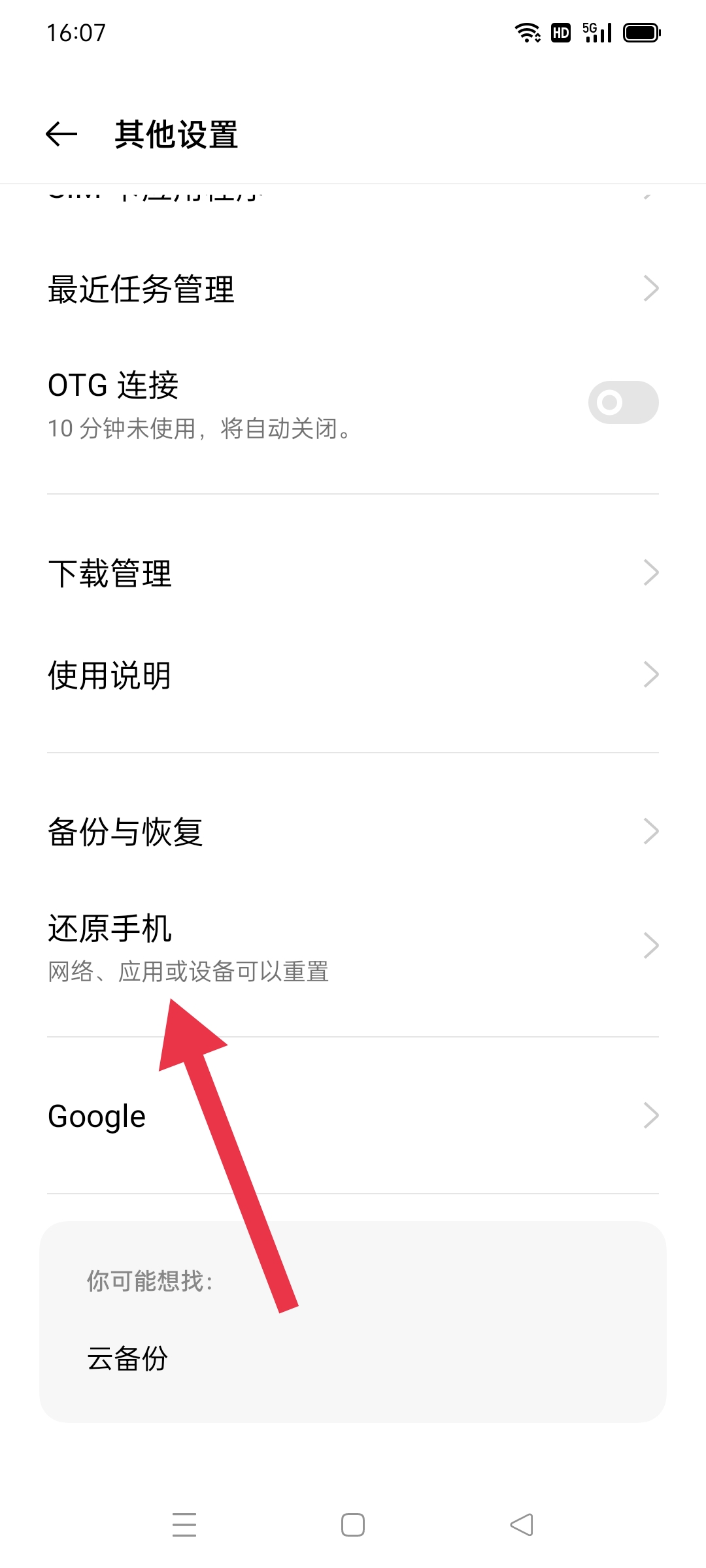The width and height of the screenshot is (706, 1568).
Task: Open 还原手机 reset options
Action: click(x=353, y=945)
